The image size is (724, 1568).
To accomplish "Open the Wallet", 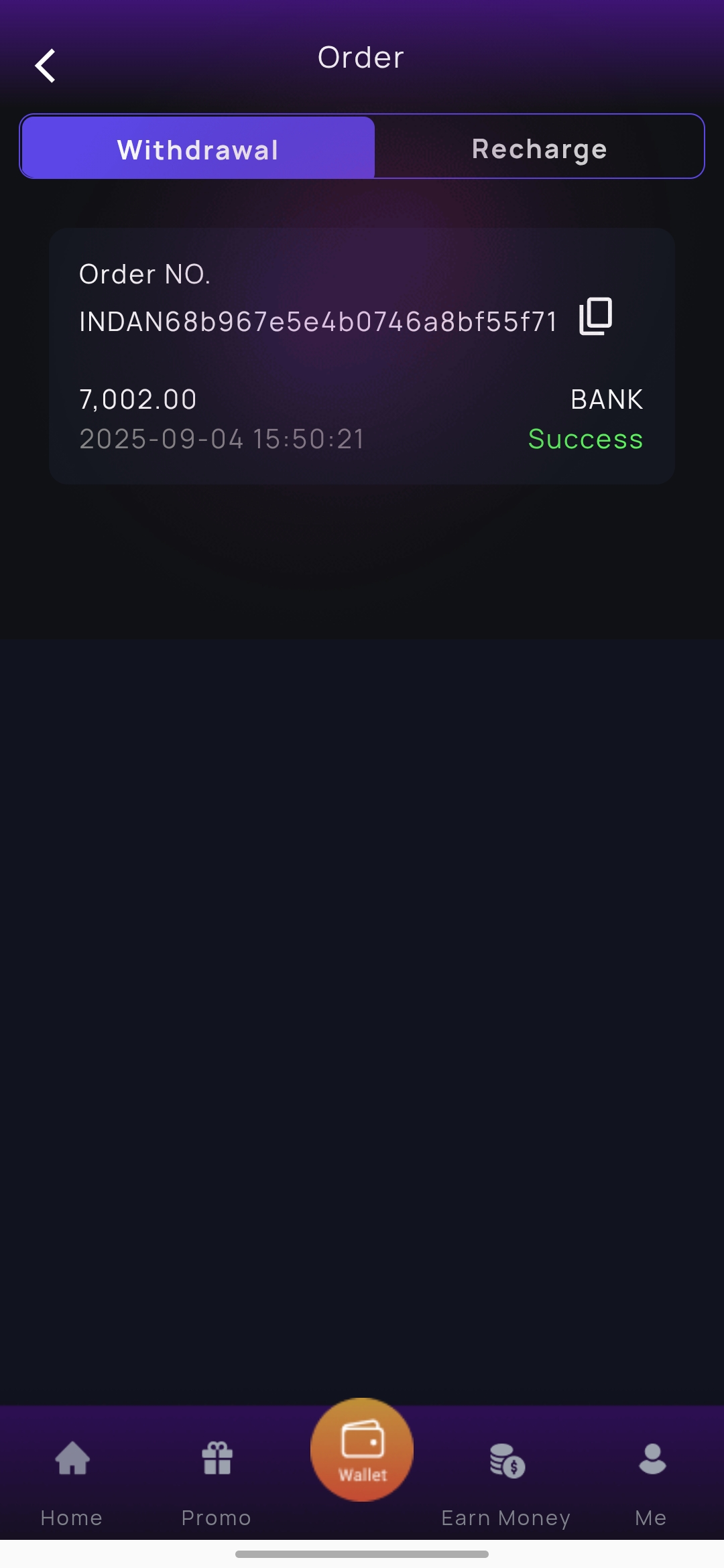I will point(362,1450).
